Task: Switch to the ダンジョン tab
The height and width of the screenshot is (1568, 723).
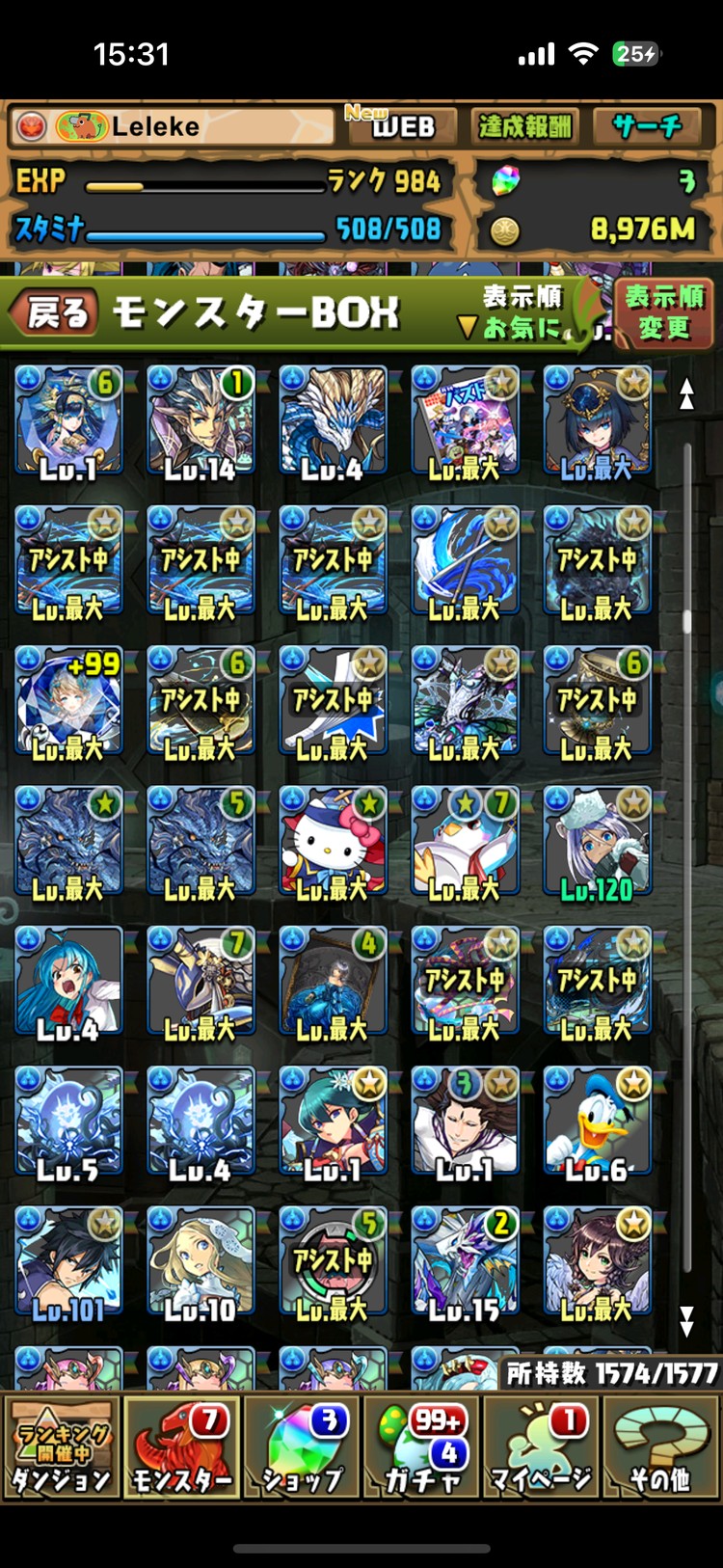Action: coord(62,1448)
